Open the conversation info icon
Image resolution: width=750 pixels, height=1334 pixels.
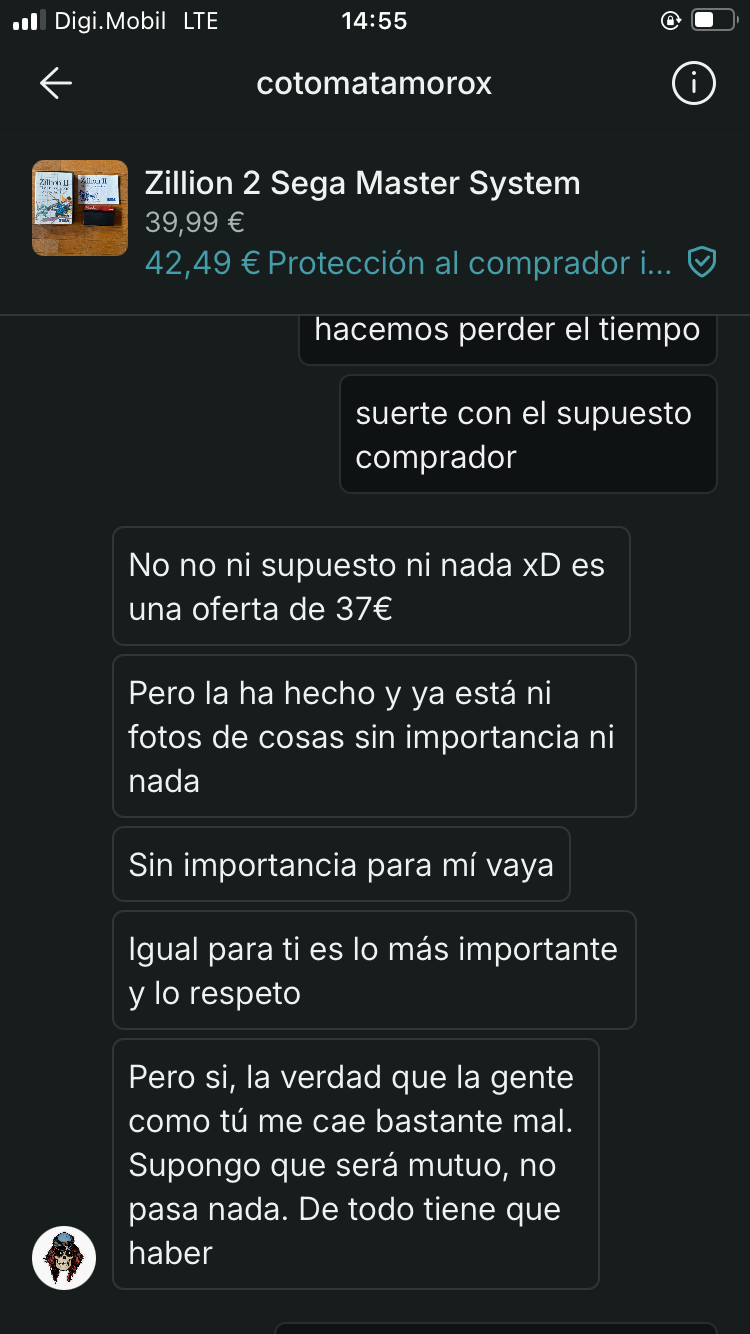pos(693,83)
